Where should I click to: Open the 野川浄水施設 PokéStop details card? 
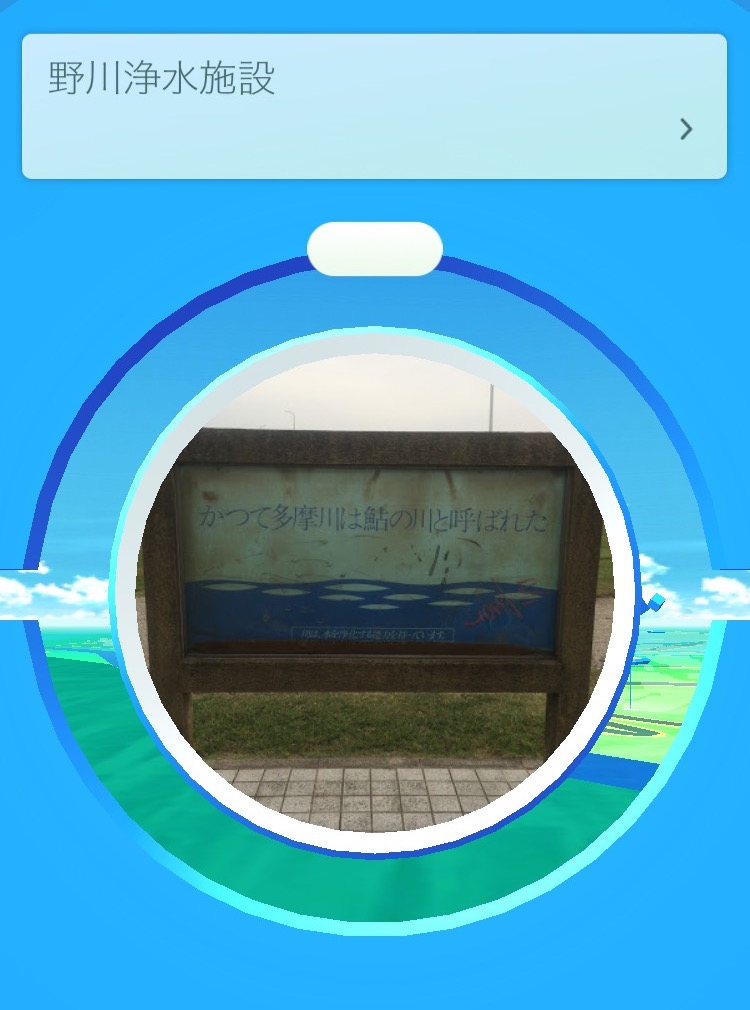[x=374, y=107]
